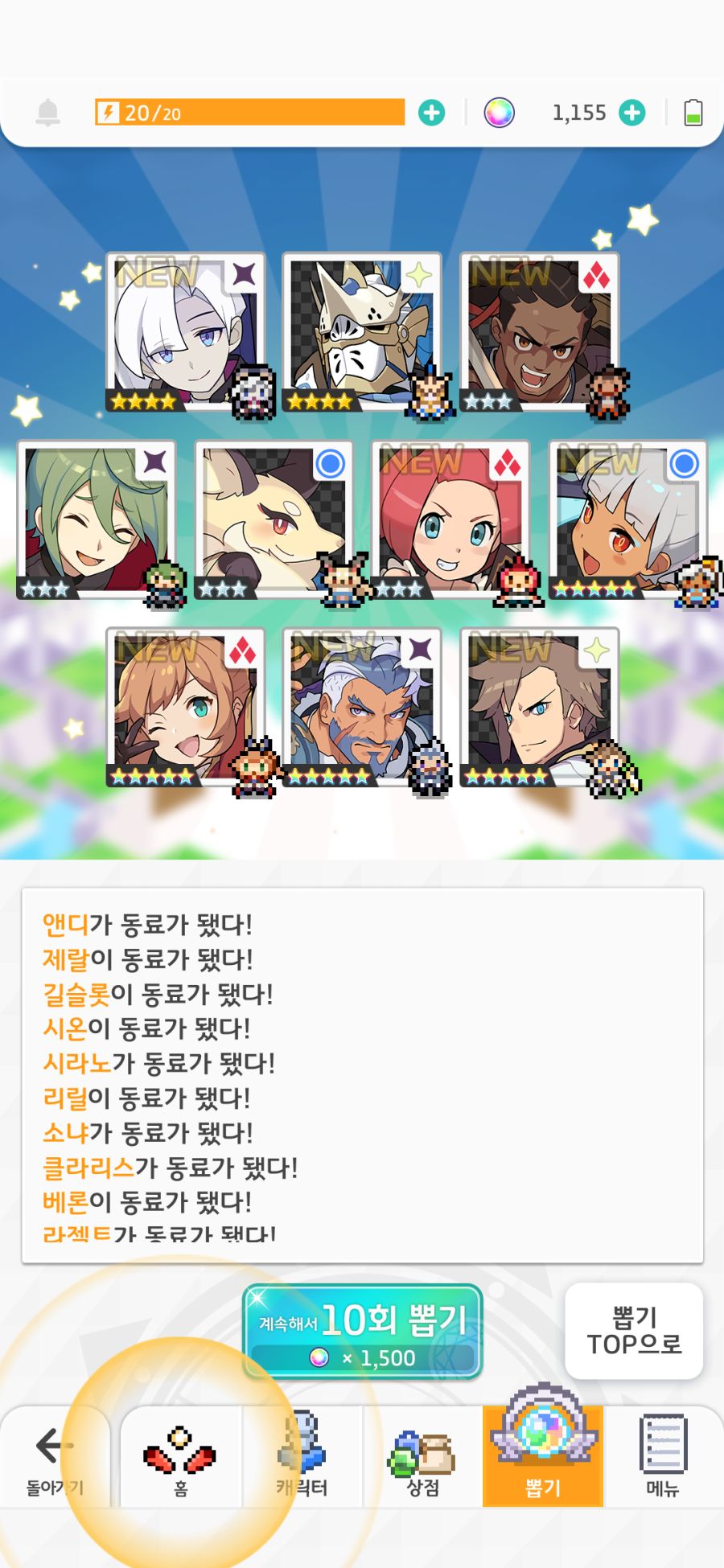Open the 캐릭터 tab

[302, 1457]
